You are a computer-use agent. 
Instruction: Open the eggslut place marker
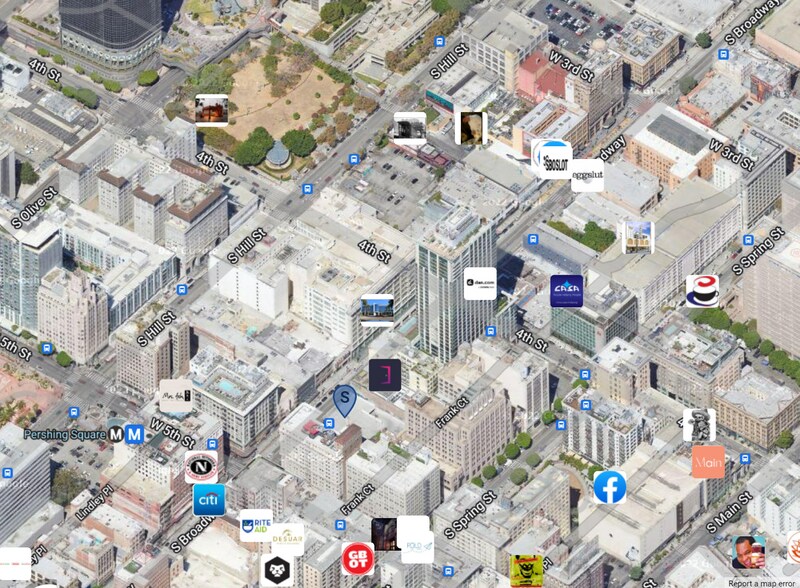click(587, 175)
